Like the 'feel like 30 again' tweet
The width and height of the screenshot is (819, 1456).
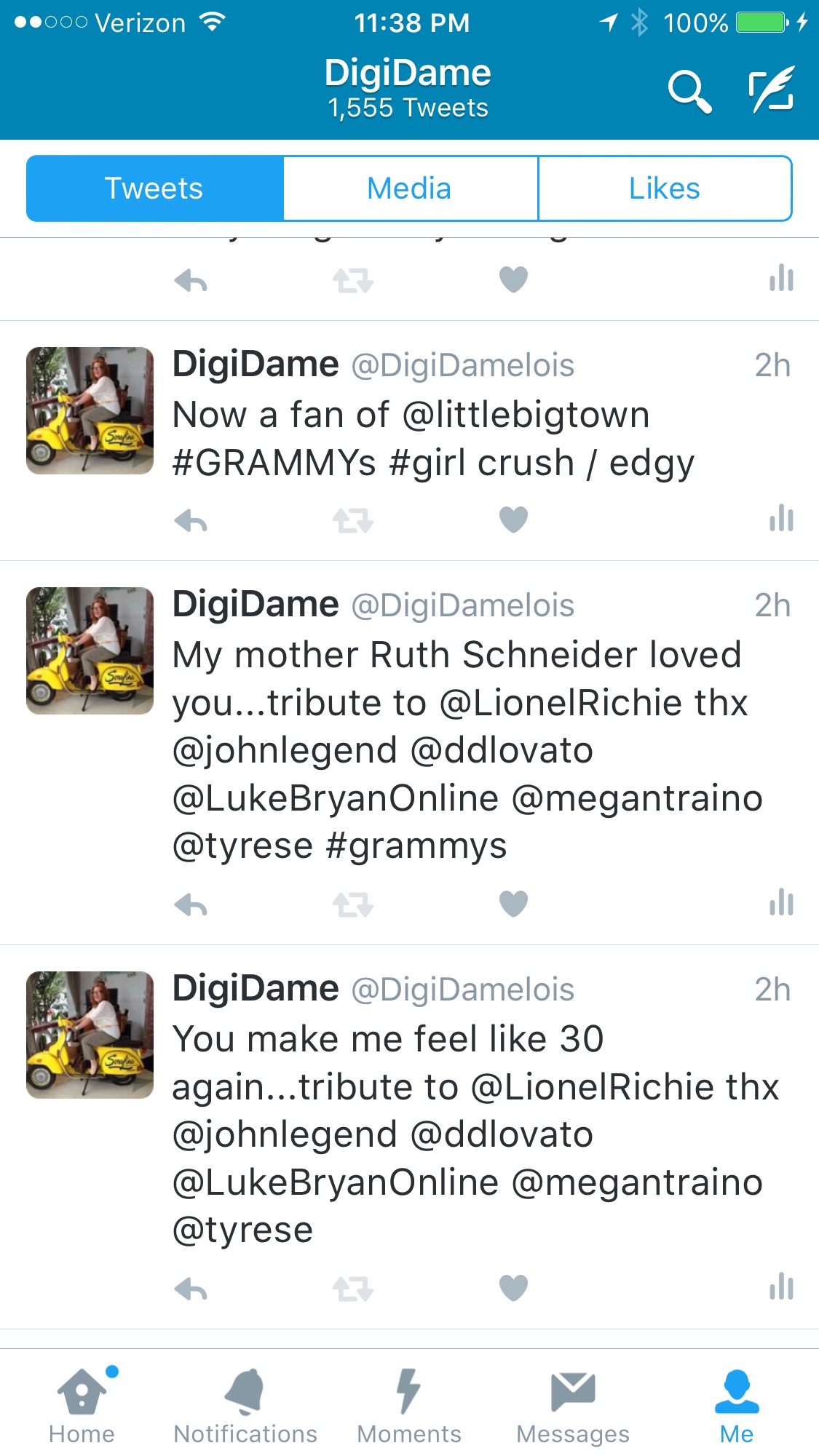pyautogui.click(x=513, y=1288)
